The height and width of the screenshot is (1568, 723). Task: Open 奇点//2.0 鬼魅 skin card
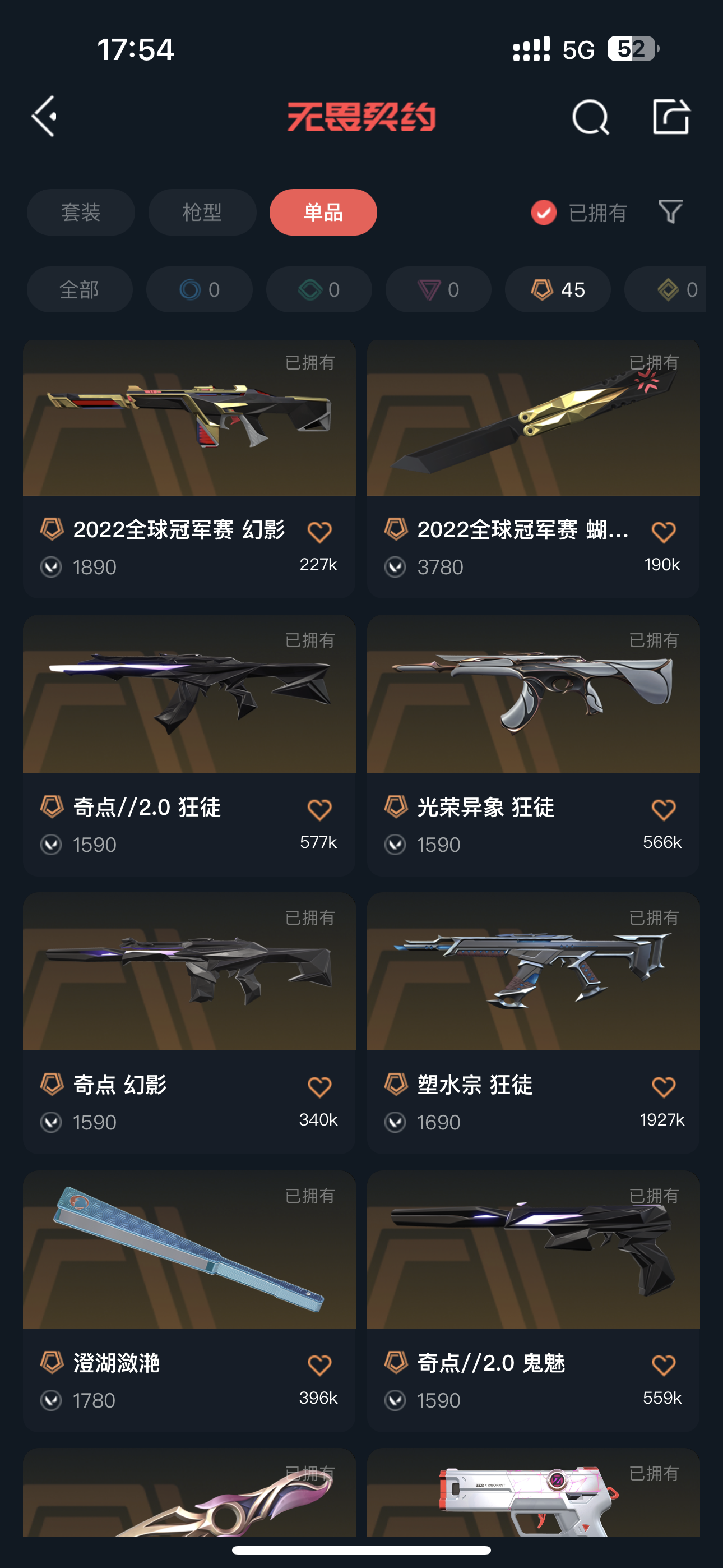pyautogui.click(x=533, y=1269)
